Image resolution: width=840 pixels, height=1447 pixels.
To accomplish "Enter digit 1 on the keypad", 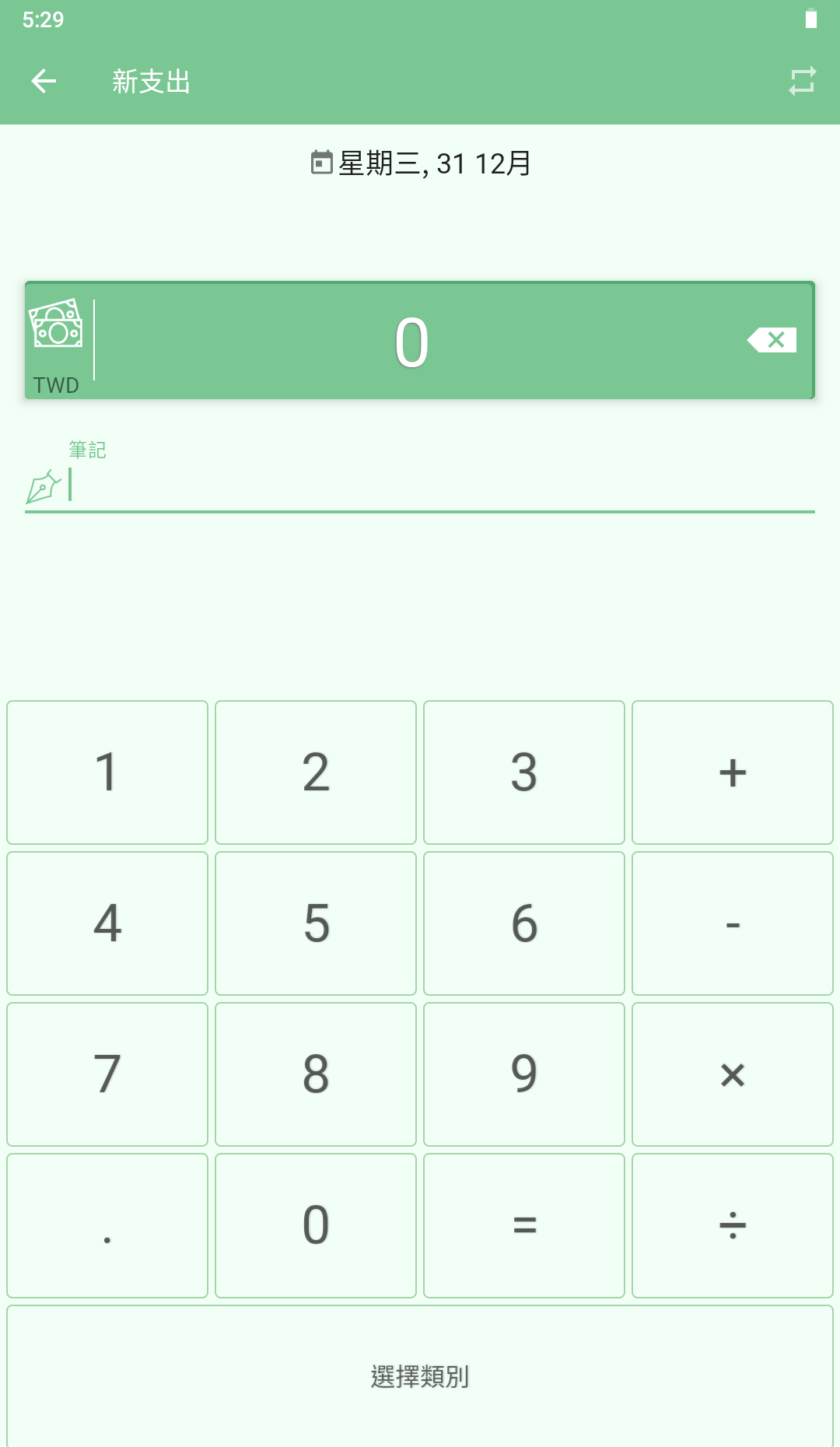I will click(107, 773).
